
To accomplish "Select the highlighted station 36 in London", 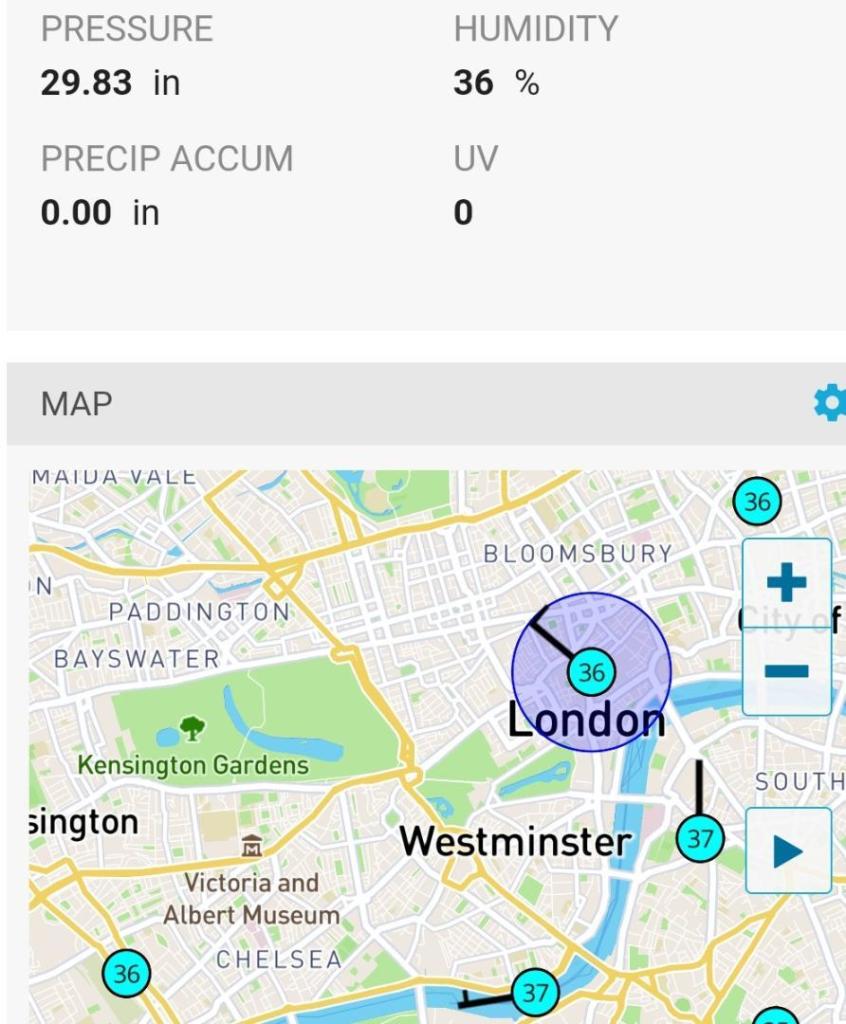I will coord(591,673).
